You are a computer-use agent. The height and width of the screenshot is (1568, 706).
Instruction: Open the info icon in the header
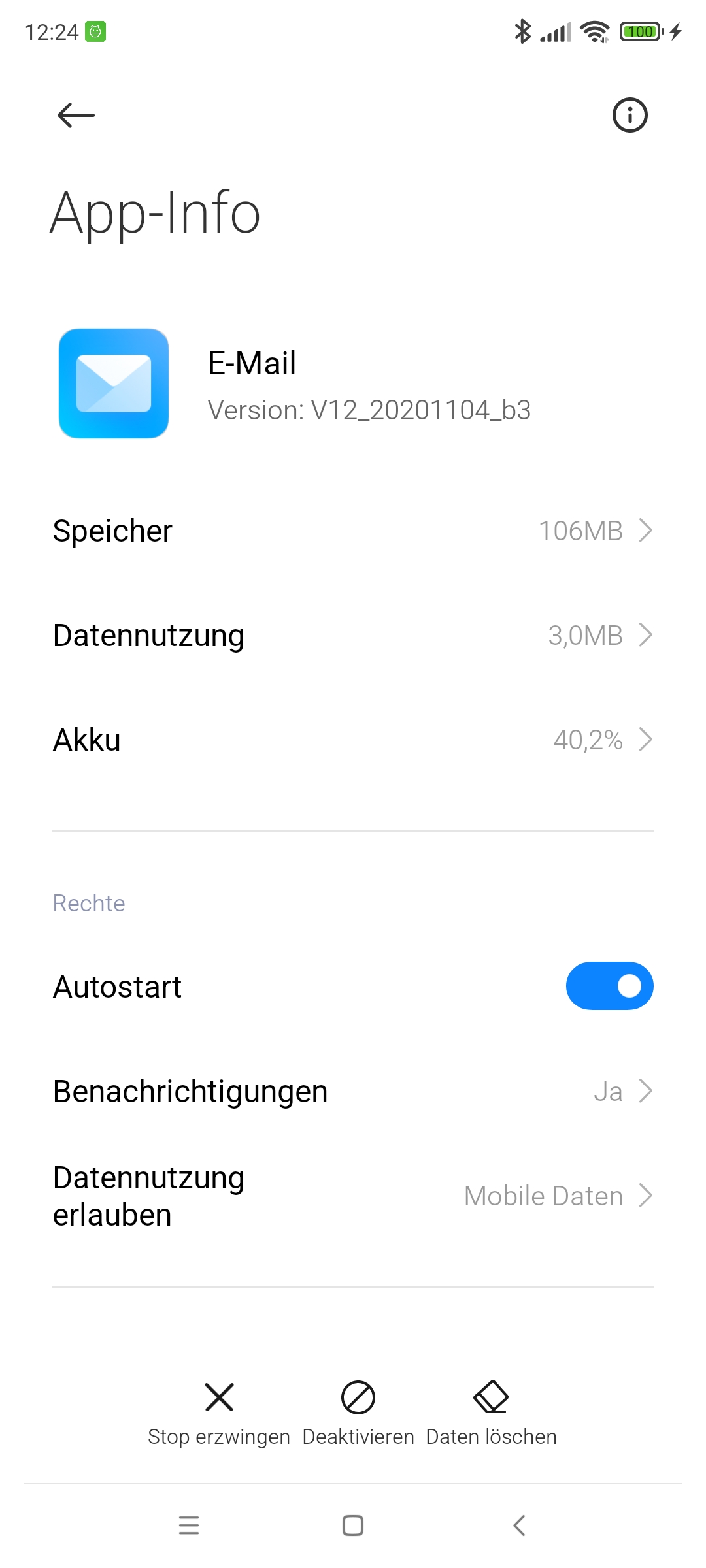[630, 116]
